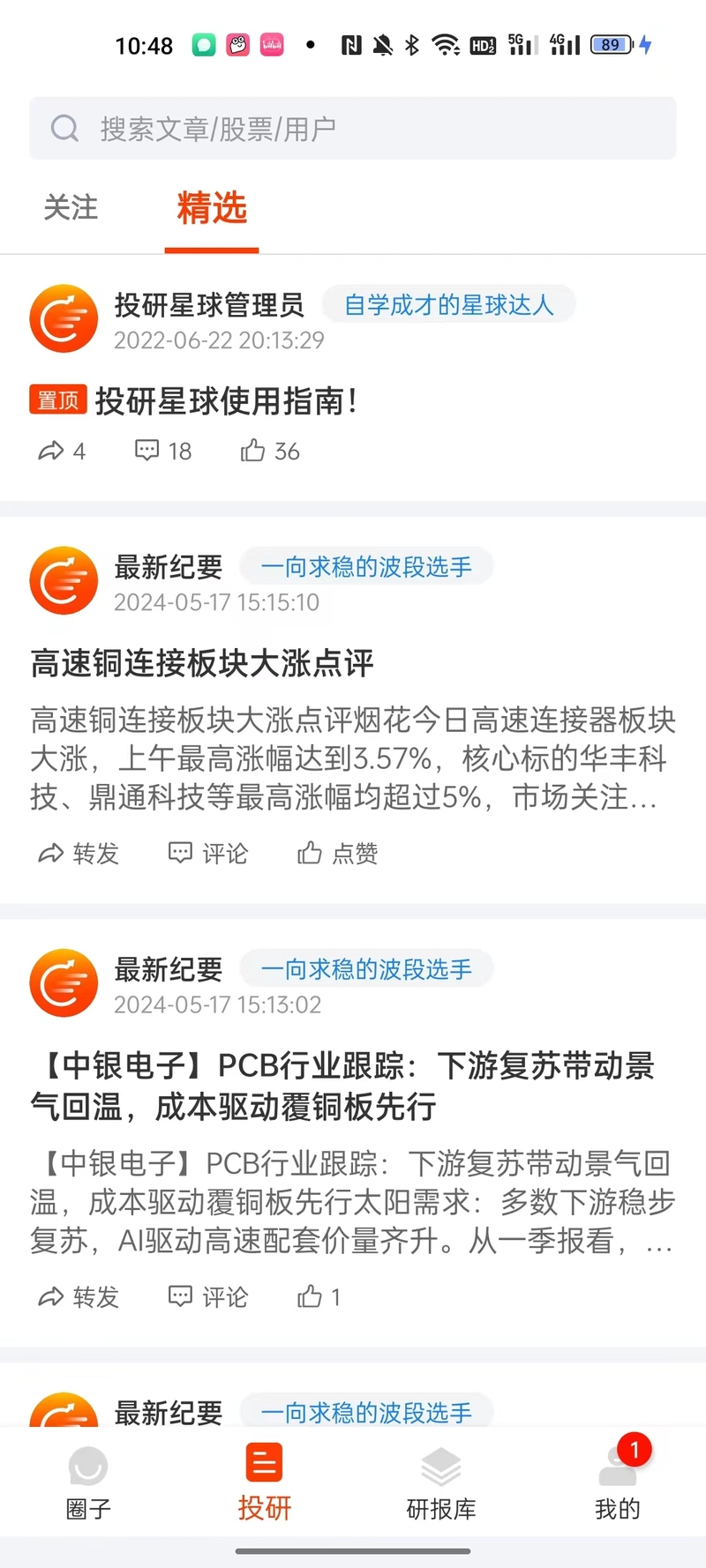Go to the 圈子 tab

[x=88, y=1483]
